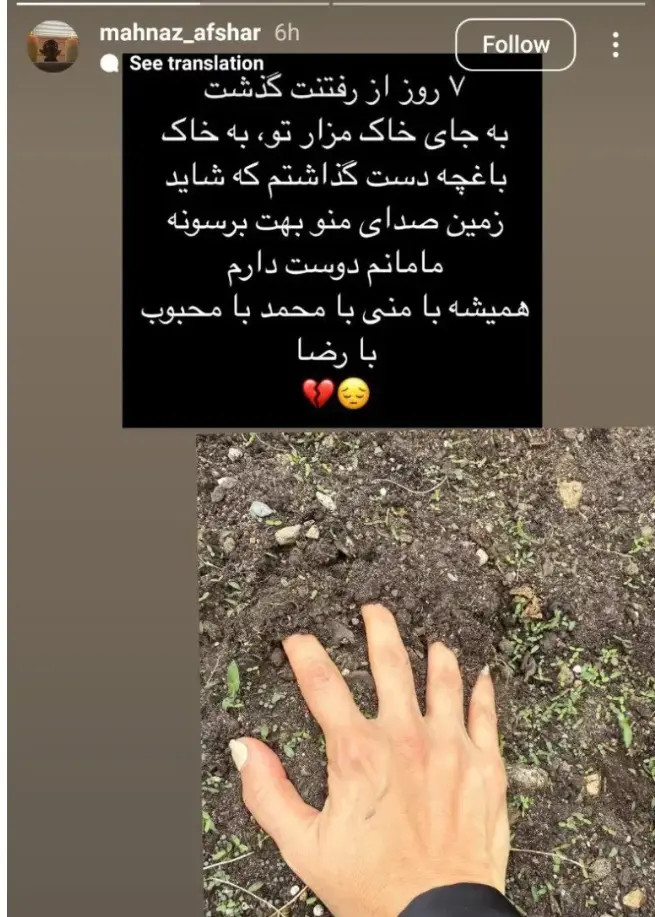The height and width of the screenshot is (917, 655).
Task: Open the story overflow menu
Action: [x=615, y=45]
